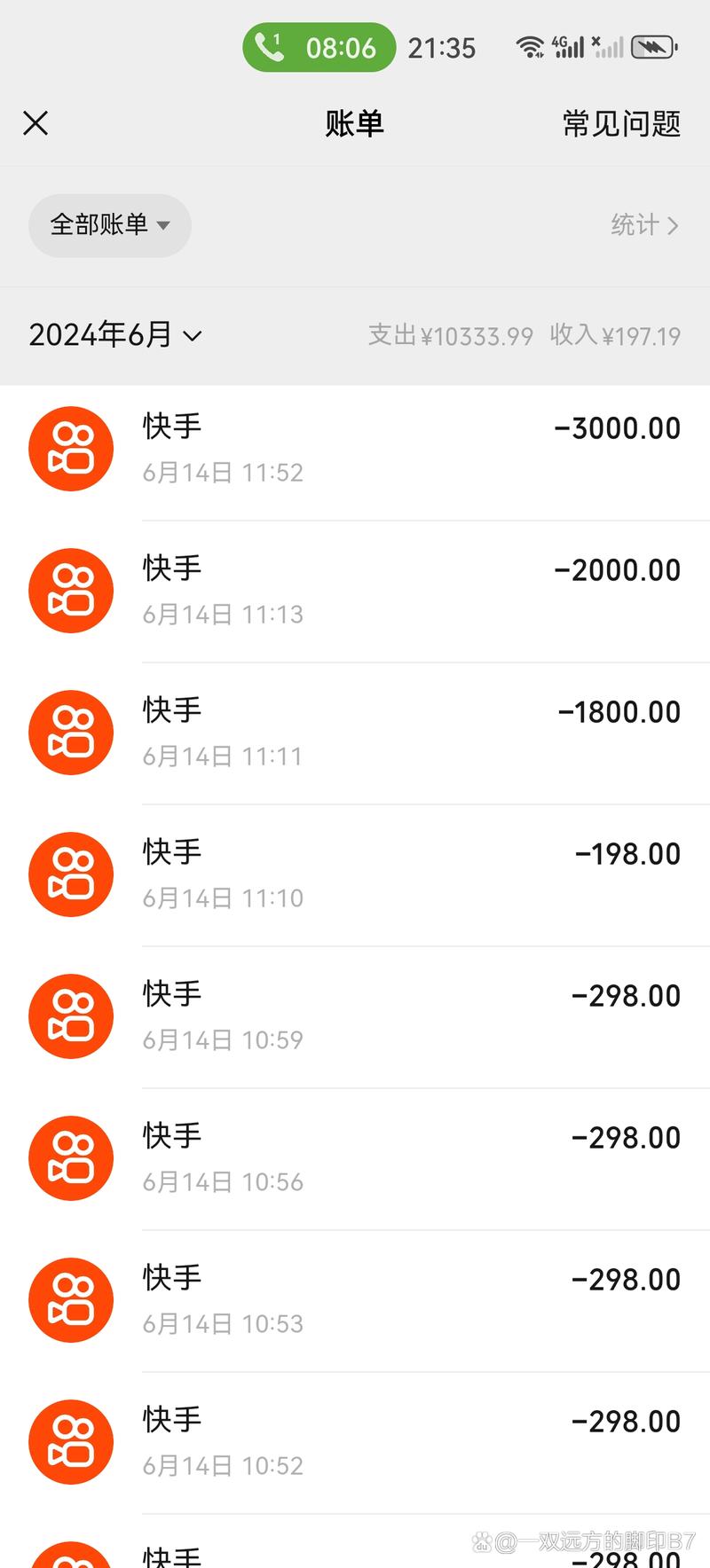The image size is (710, 1568).
Task: Close the bill page with the X
Action: [x=35, y=123]
